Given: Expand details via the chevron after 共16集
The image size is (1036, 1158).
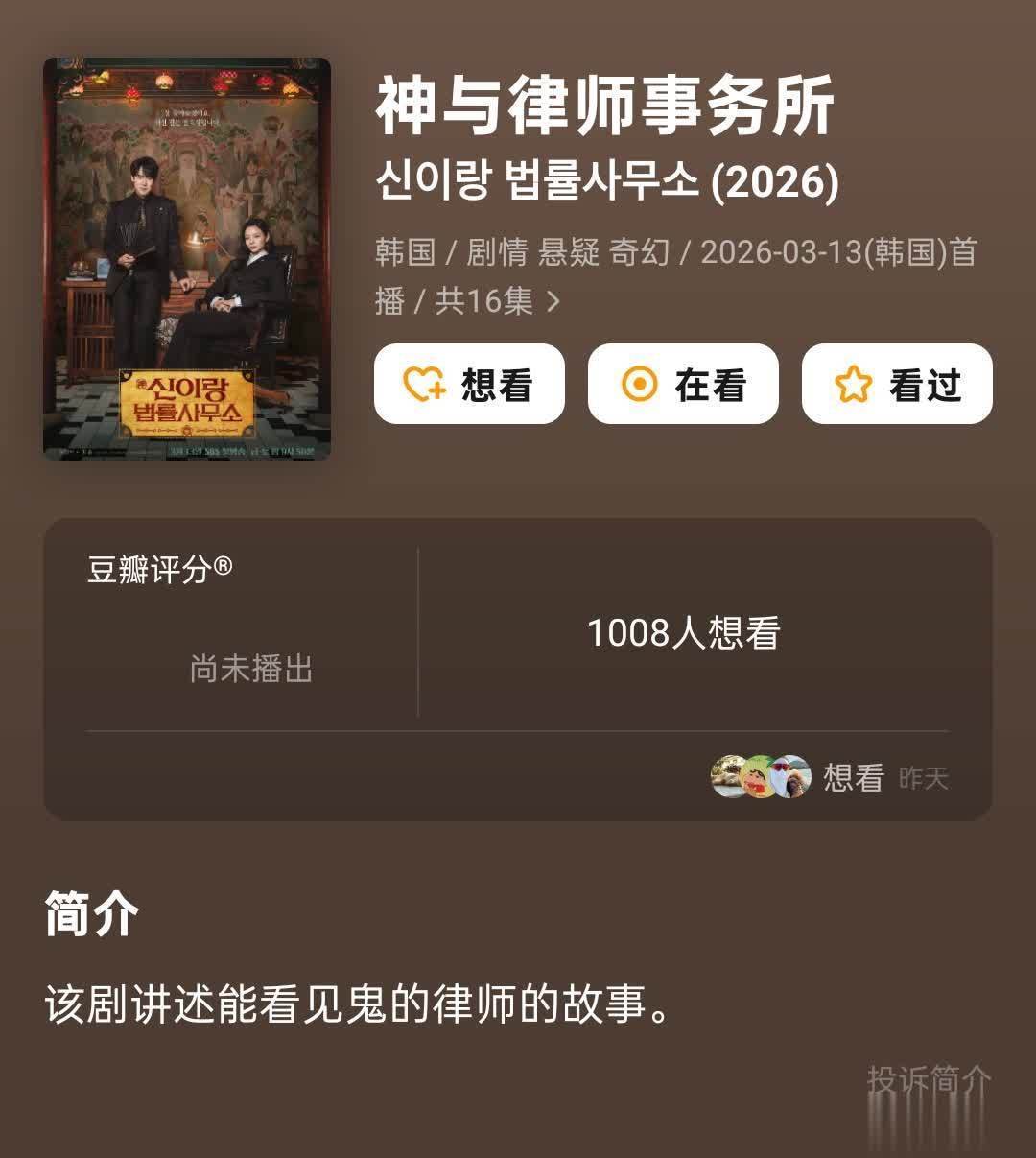Looking at the screenshot, I should [x=553, y=301].
